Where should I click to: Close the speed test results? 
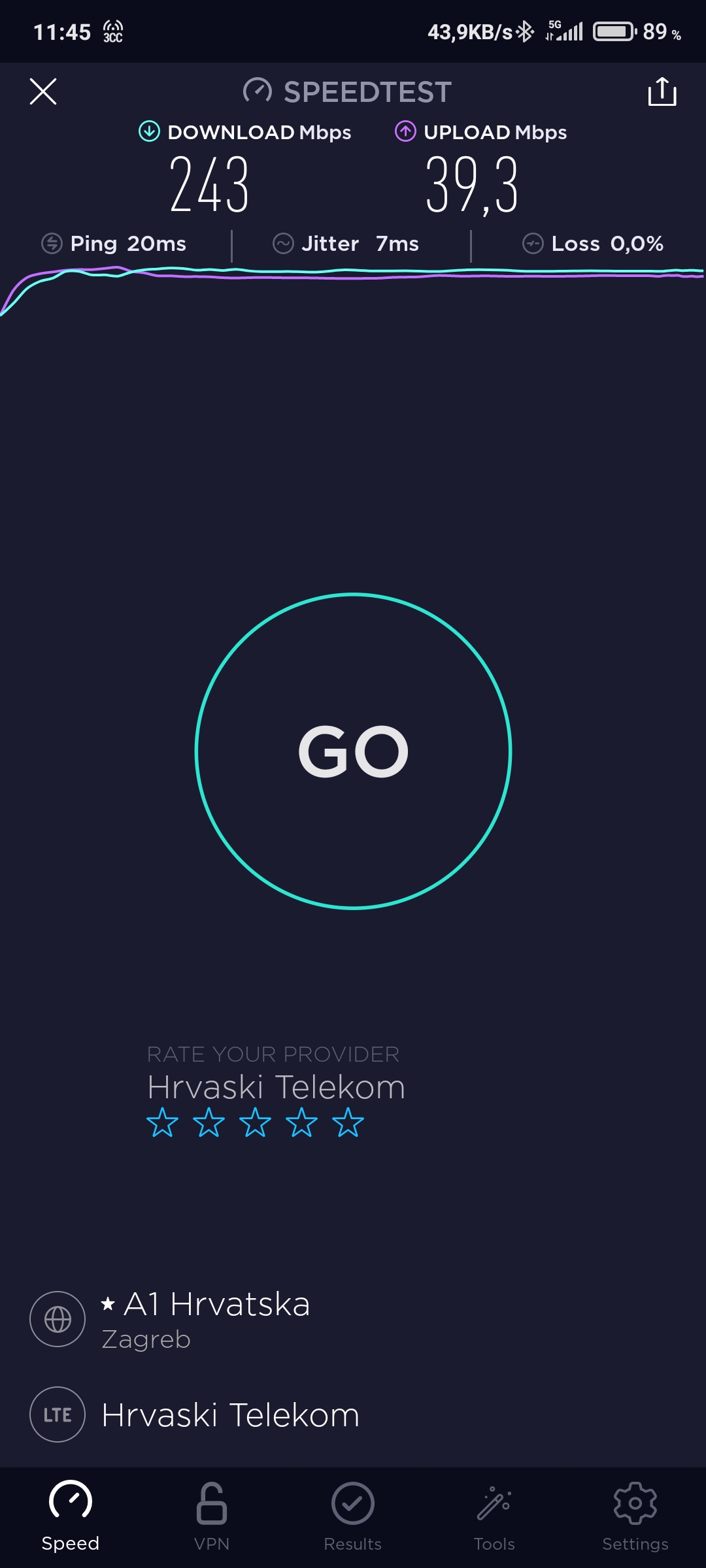(43, 91)
